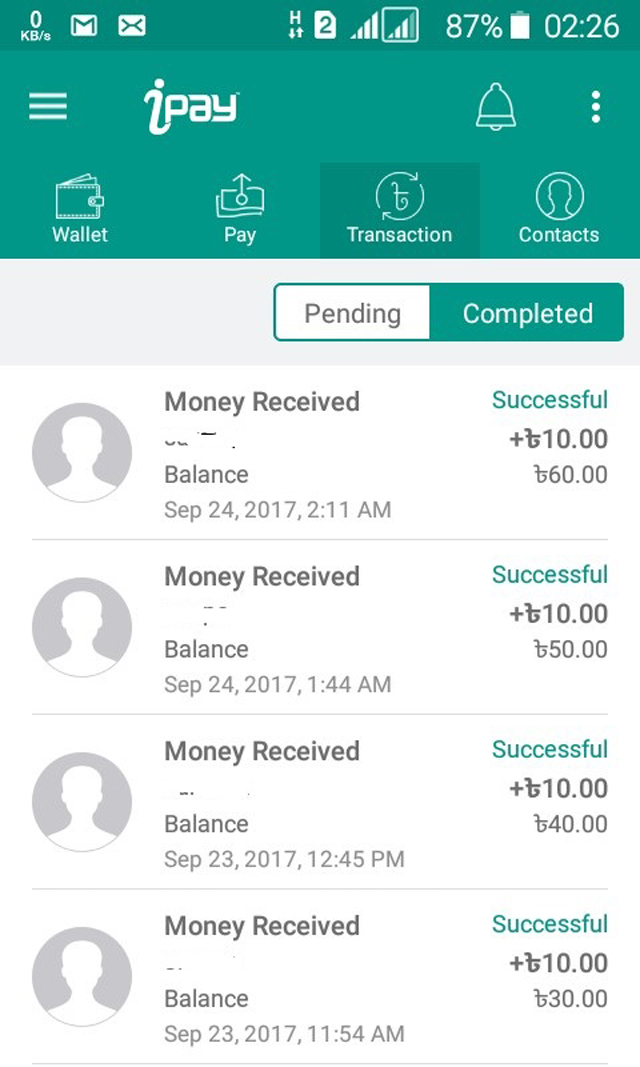Viewport: 640px width, 1067px height.
Task: Open the Contacts tab
Action: pyautogui.click(x=558, y=210)
